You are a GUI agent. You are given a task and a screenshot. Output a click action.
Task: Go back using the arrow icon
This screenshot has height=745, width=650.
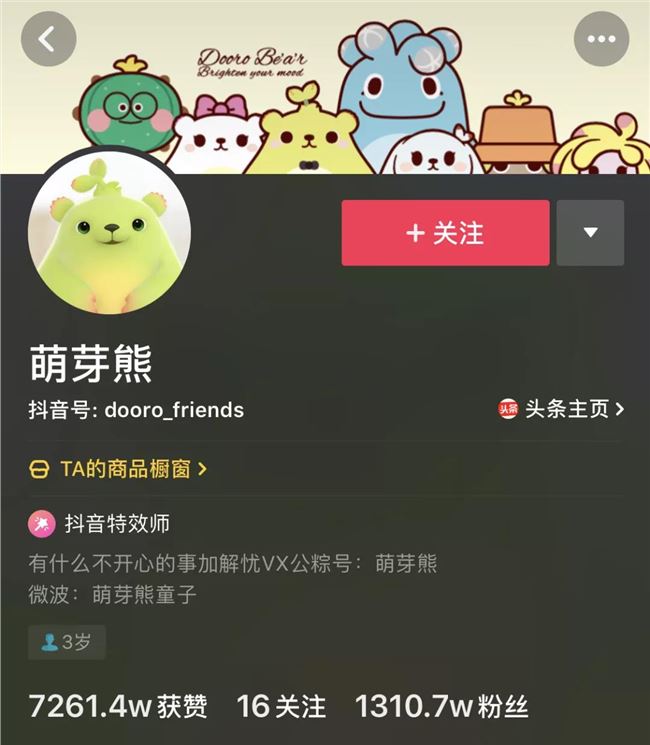tap(48, 39)
